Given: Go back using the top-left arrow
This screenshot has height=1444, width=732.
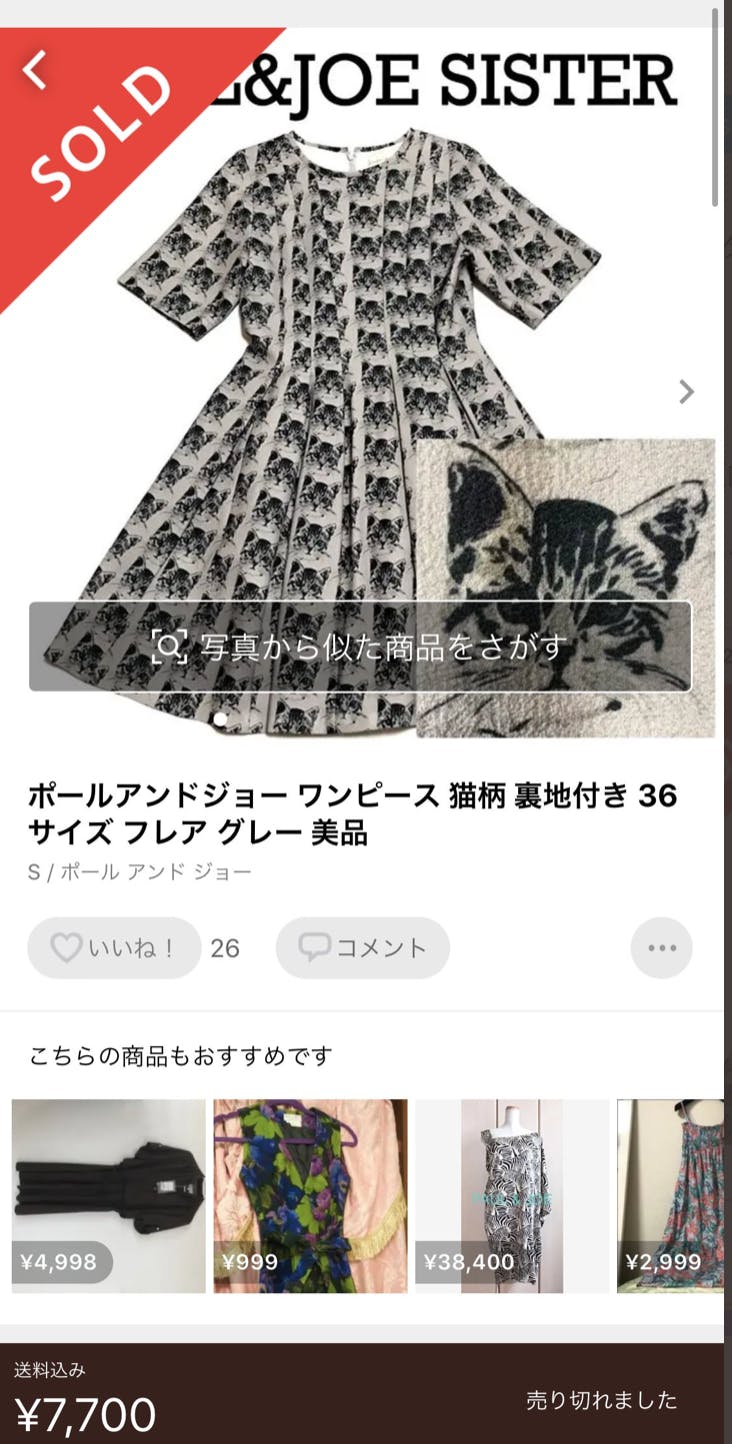Looking at the screenshot, I should click(36, 71).
